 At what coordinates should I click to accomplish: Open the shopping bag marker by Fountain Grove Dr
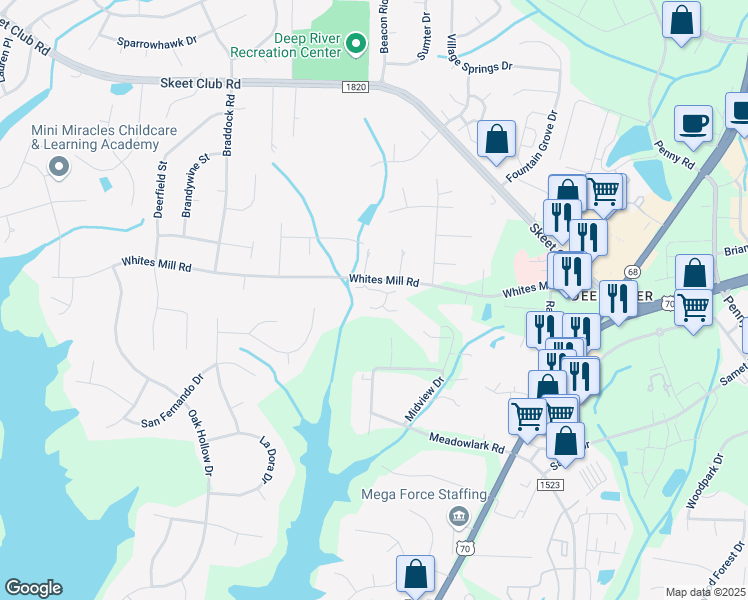(x=496, y=140)
